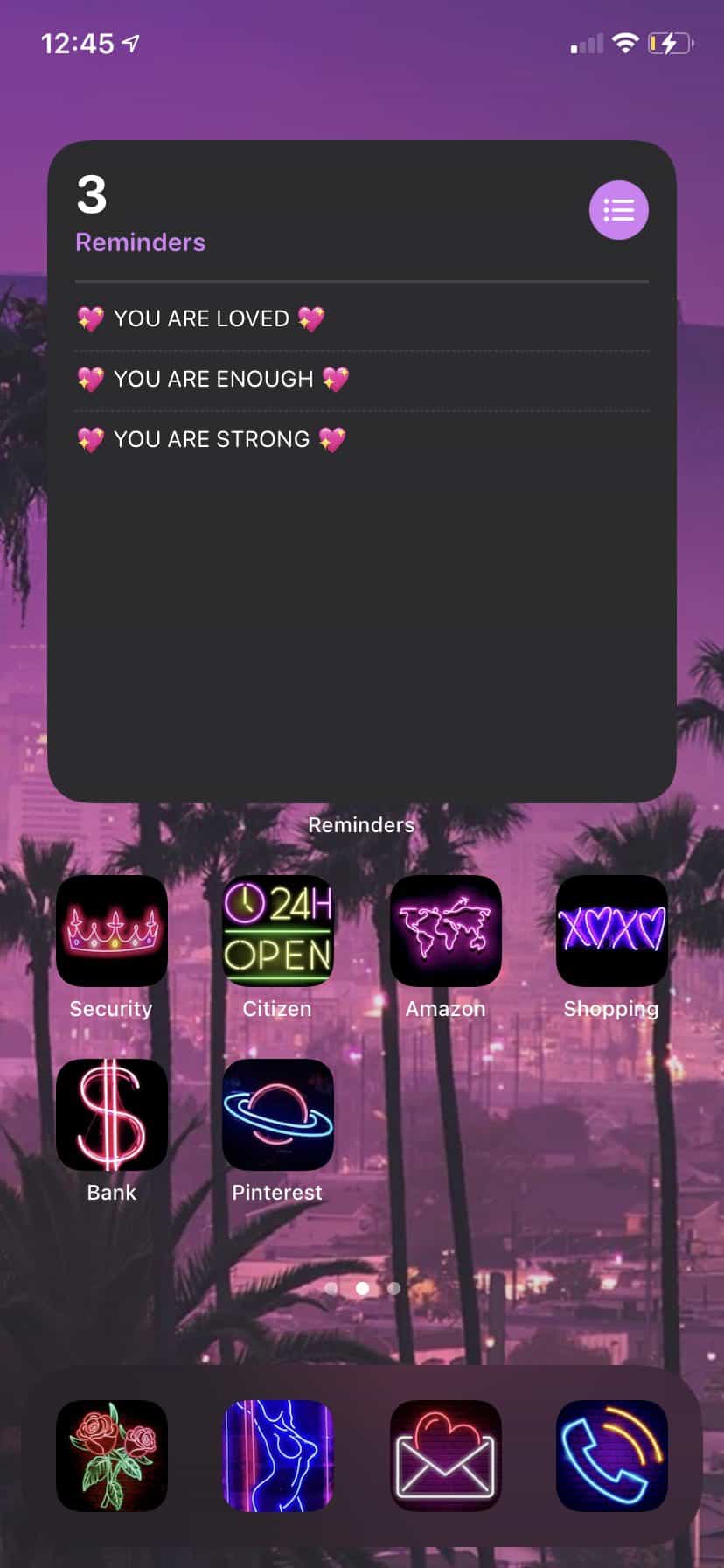Image resolution: width=724 pixels, height=1568 pixels.
Task: Tap the purple list icon in Reminders widget
Action: 618,210
